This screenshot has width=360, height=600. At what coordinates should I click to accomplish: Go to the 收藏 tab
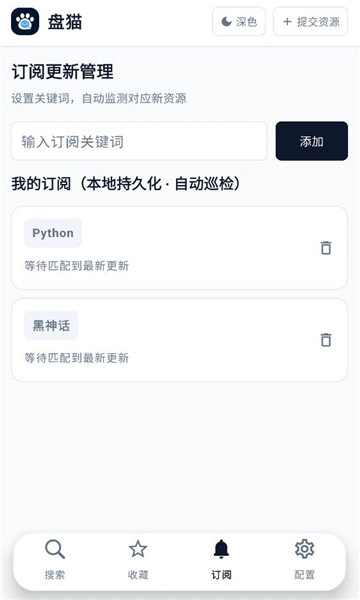138,559
